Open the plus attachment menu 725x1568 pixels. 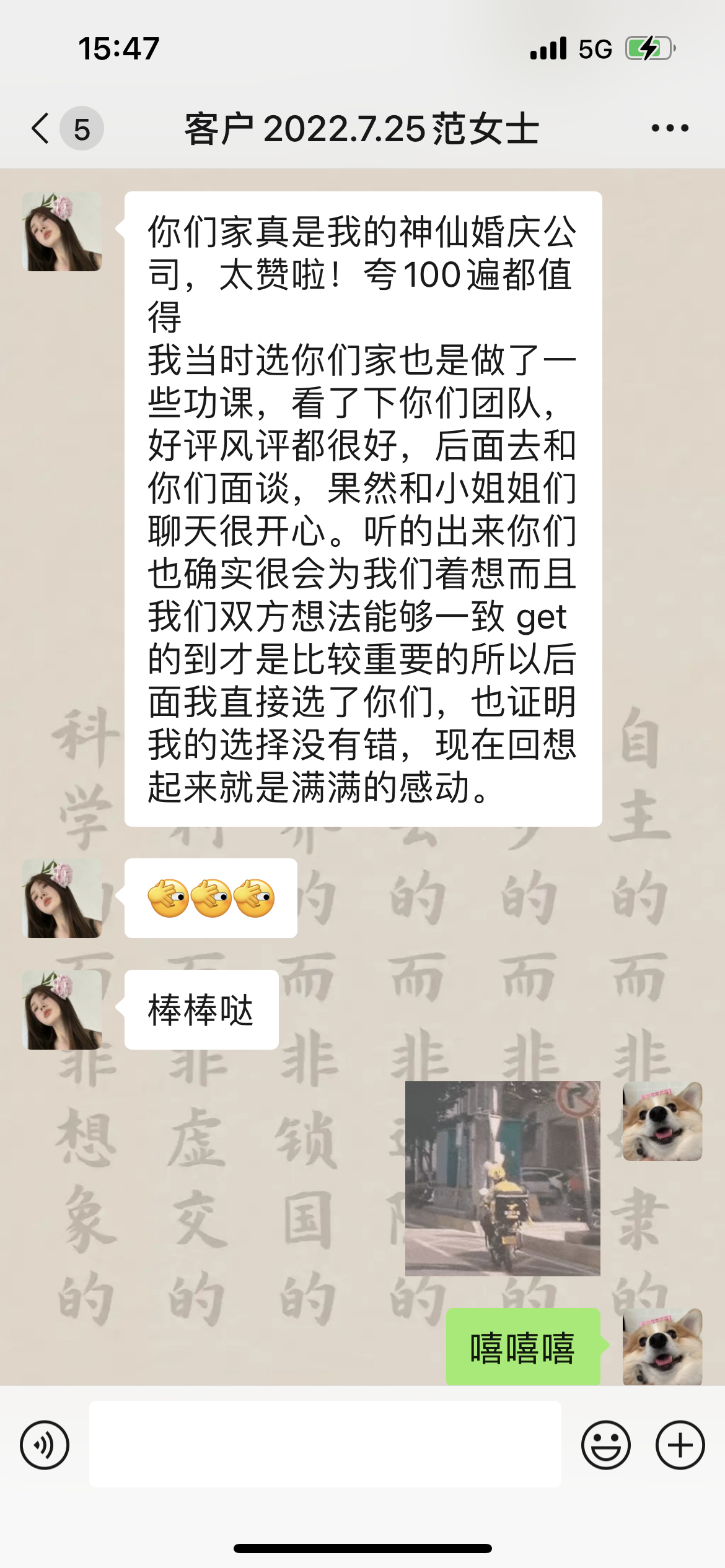680,1445
